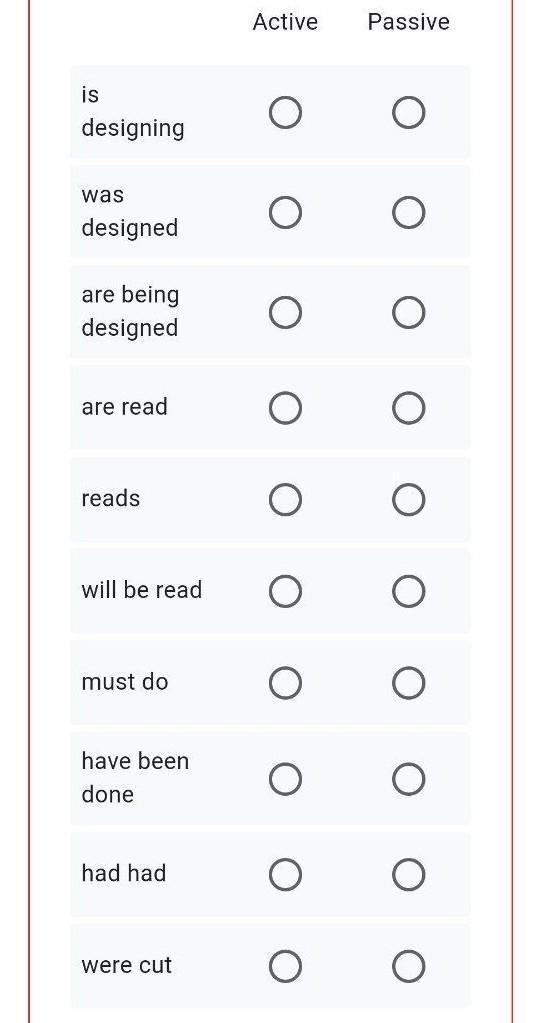This screenshot has height=1023, width=554.
Task: Mark "is designing" as Active
Action: (285, 112)
